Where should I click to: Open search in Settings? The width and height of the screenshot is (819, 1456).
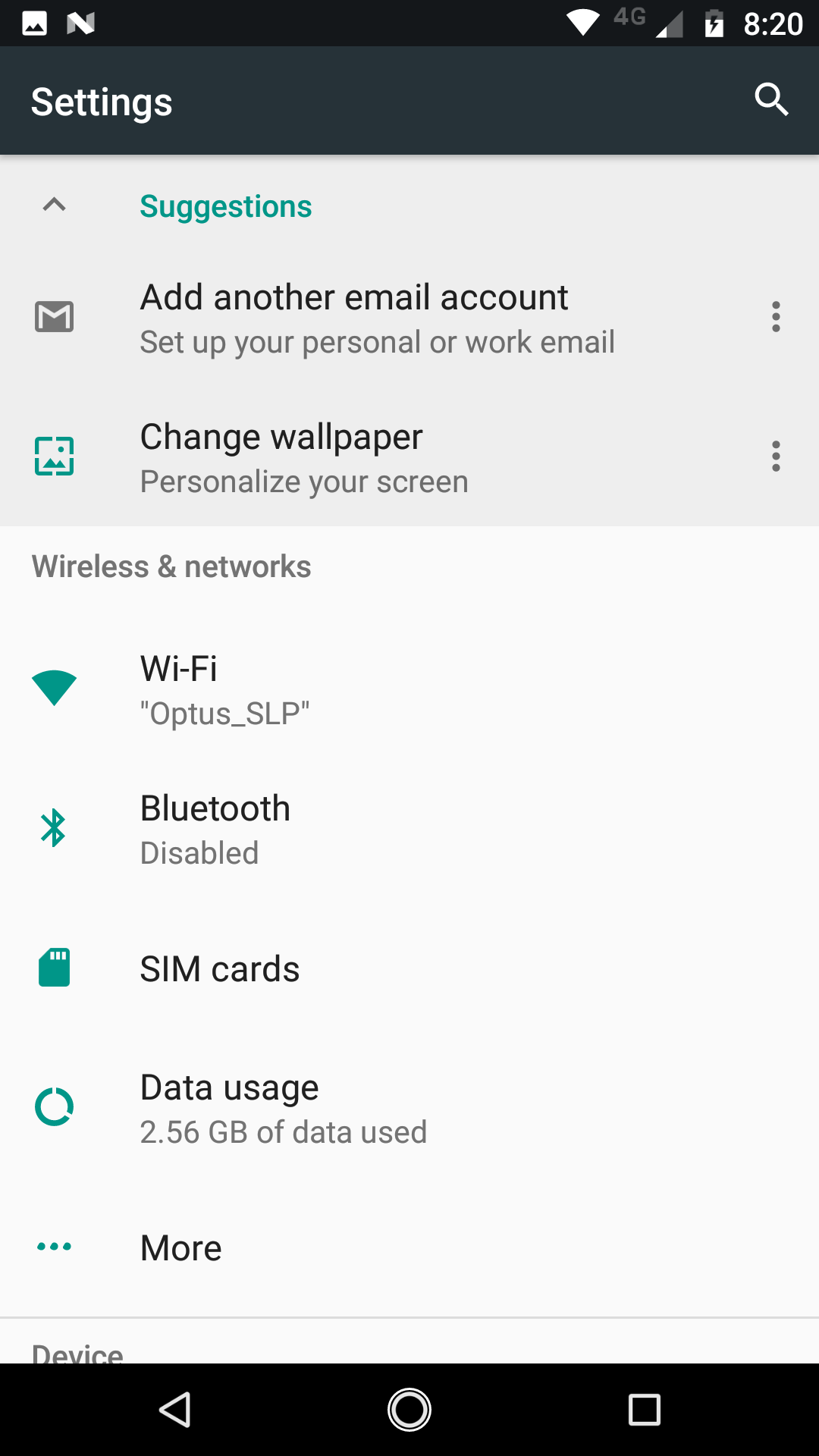click(771, 100)
